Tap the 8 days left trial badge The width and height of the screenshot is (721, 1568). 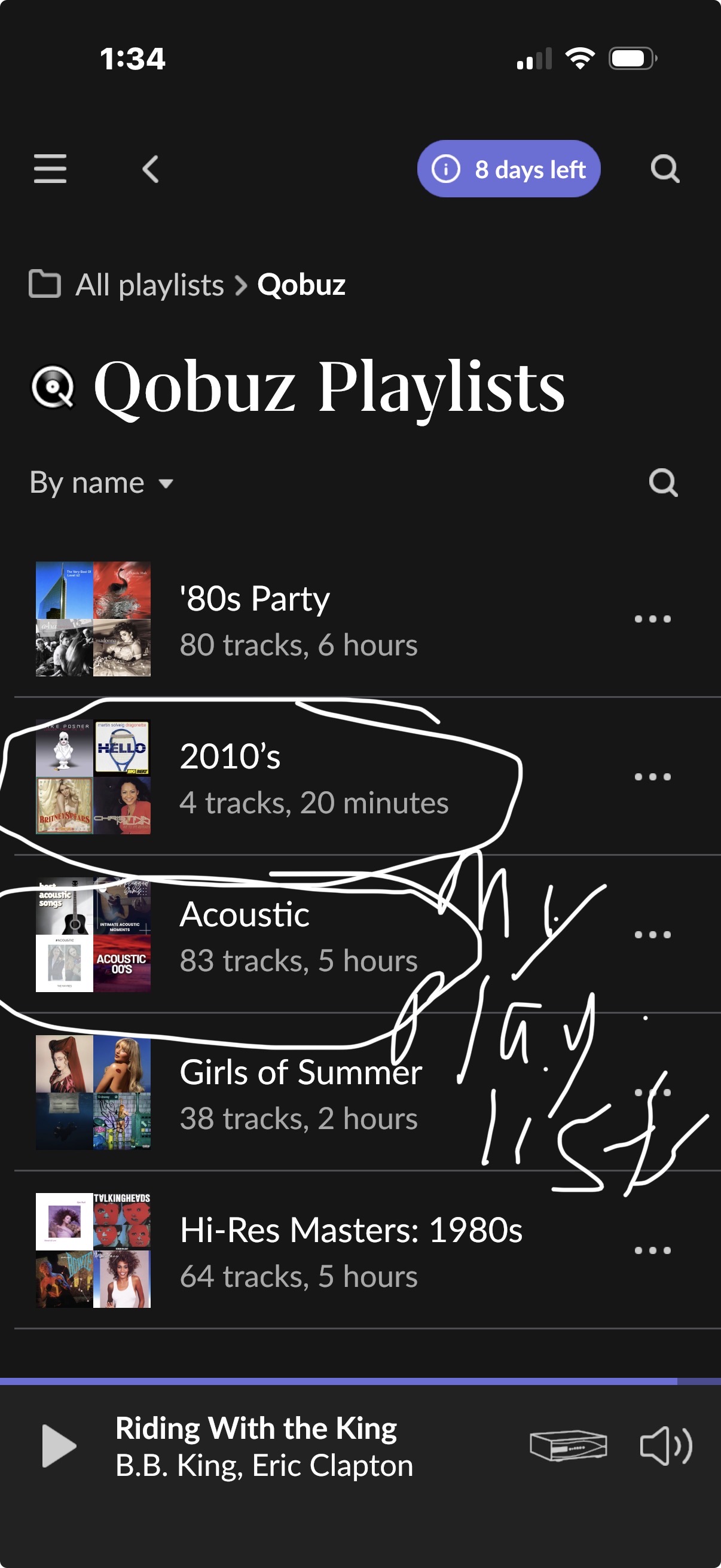coord(509,169)
